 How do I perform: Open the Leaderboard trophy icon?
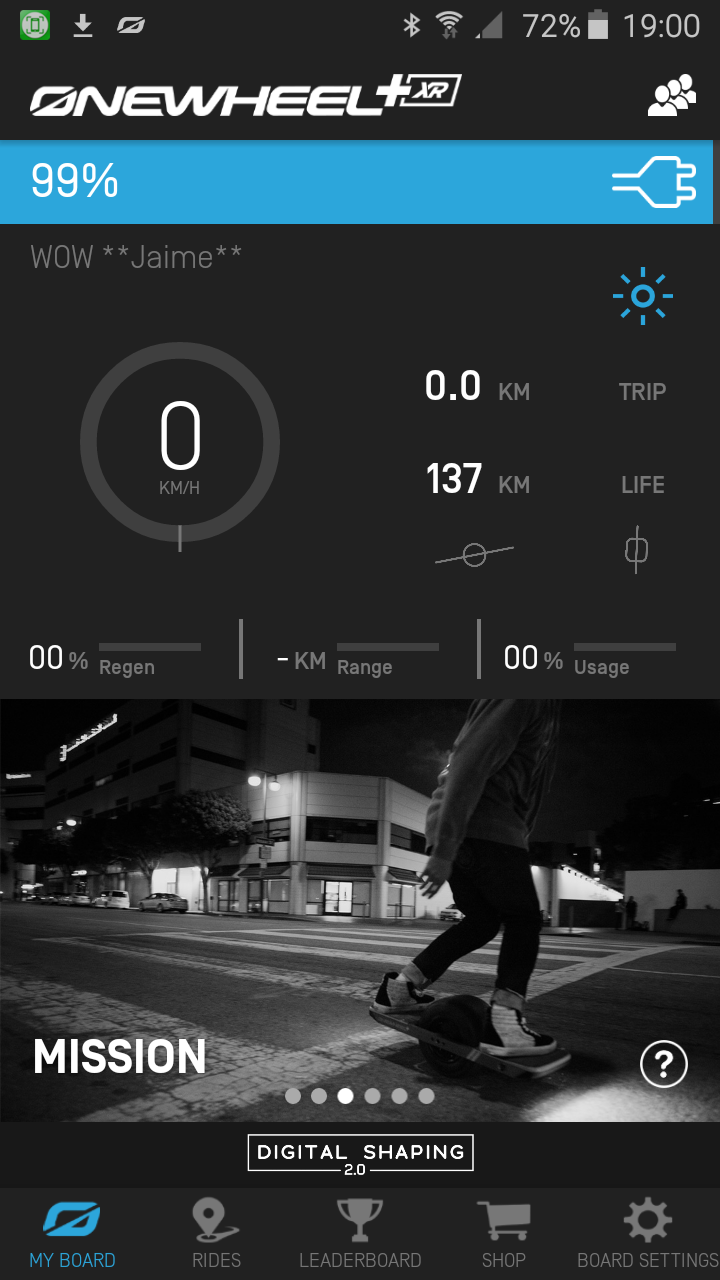pyautogui.click(x=360, y=1218)
